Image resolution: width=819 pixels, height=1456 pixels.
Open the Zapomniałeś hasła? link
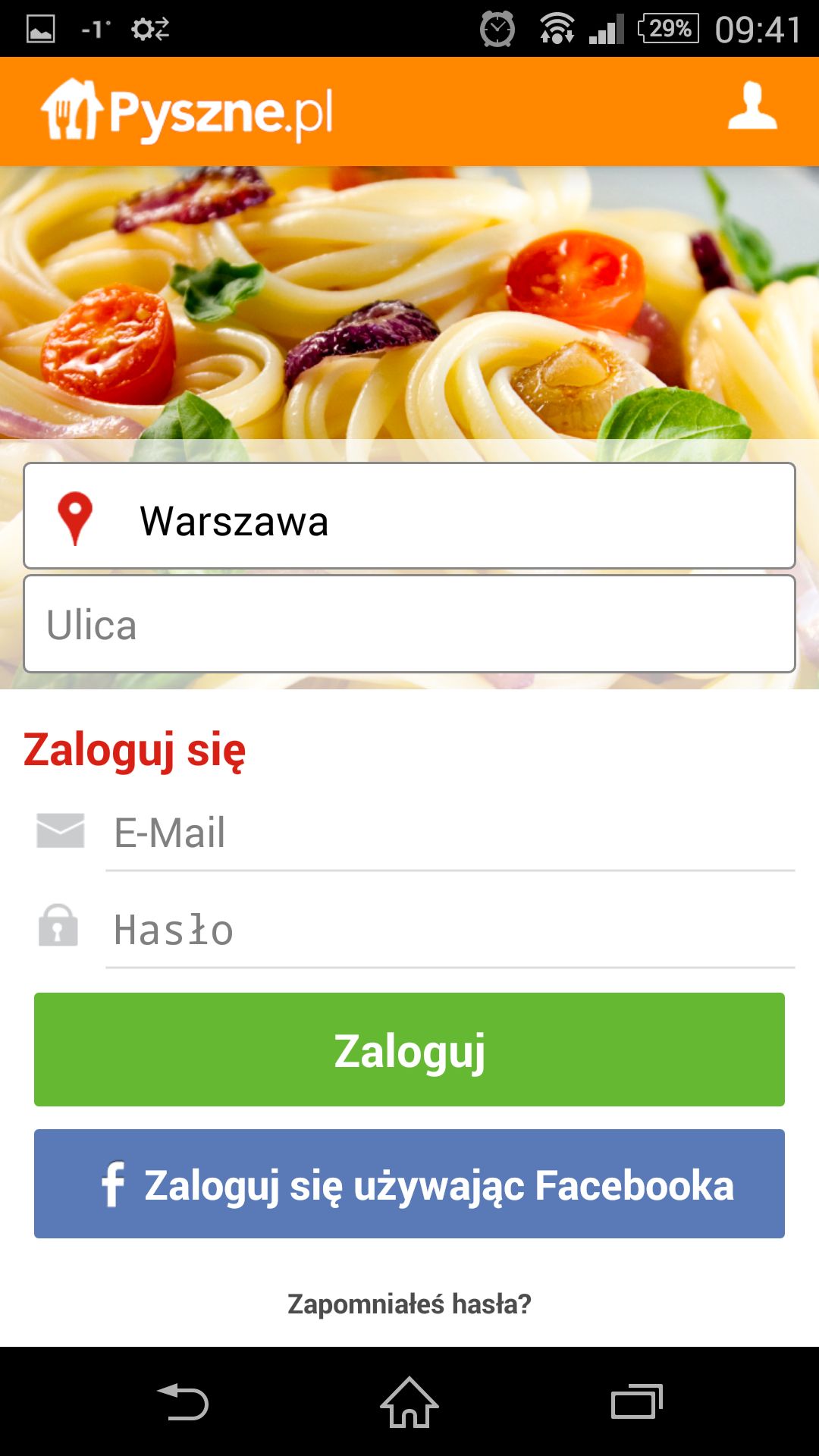pos(409,1304)
